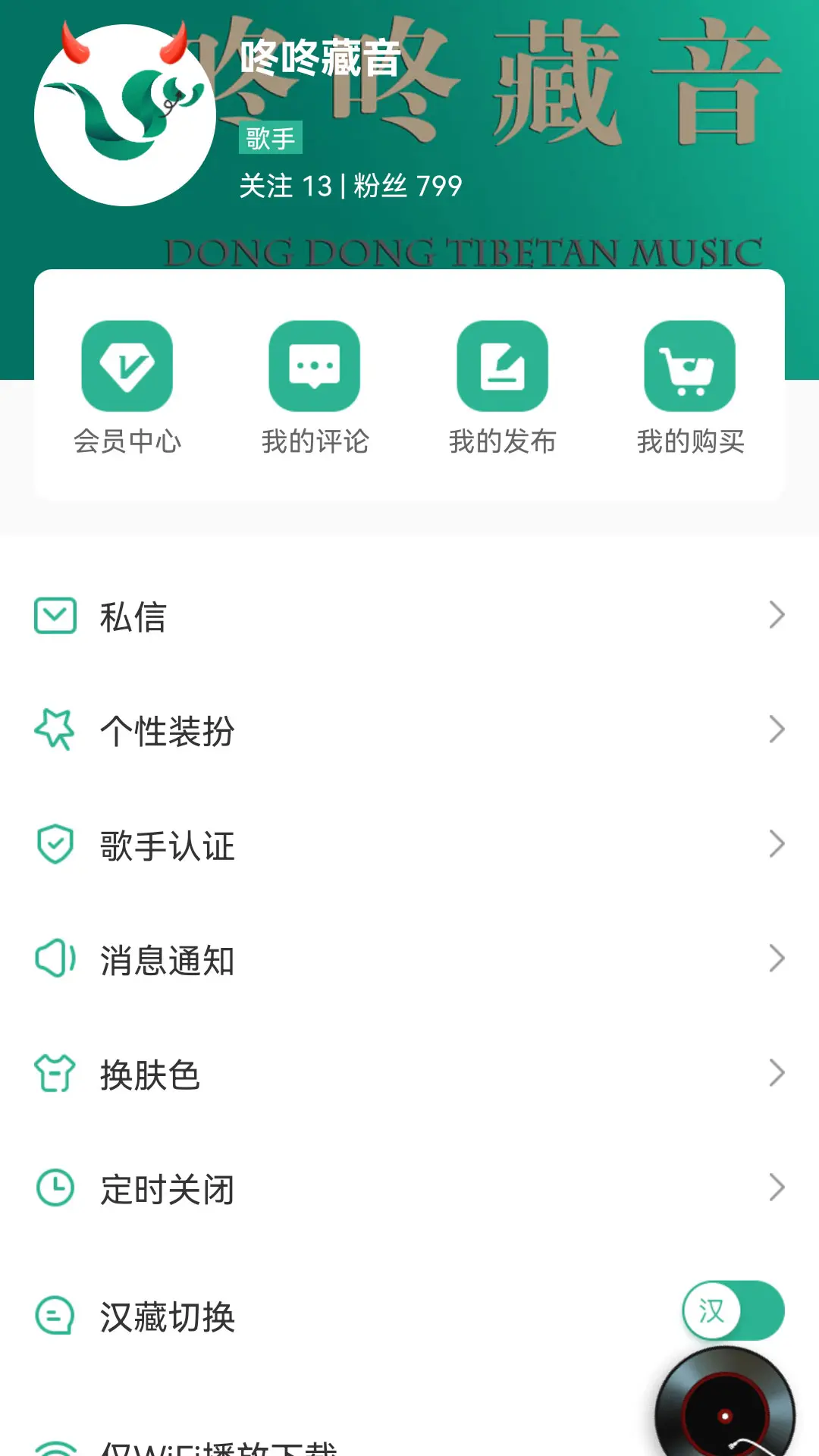The height and width of the screenshot is (1456, 819).
Task: Open 歌手认证 singer verification
Action: click(x=409, y=845)
